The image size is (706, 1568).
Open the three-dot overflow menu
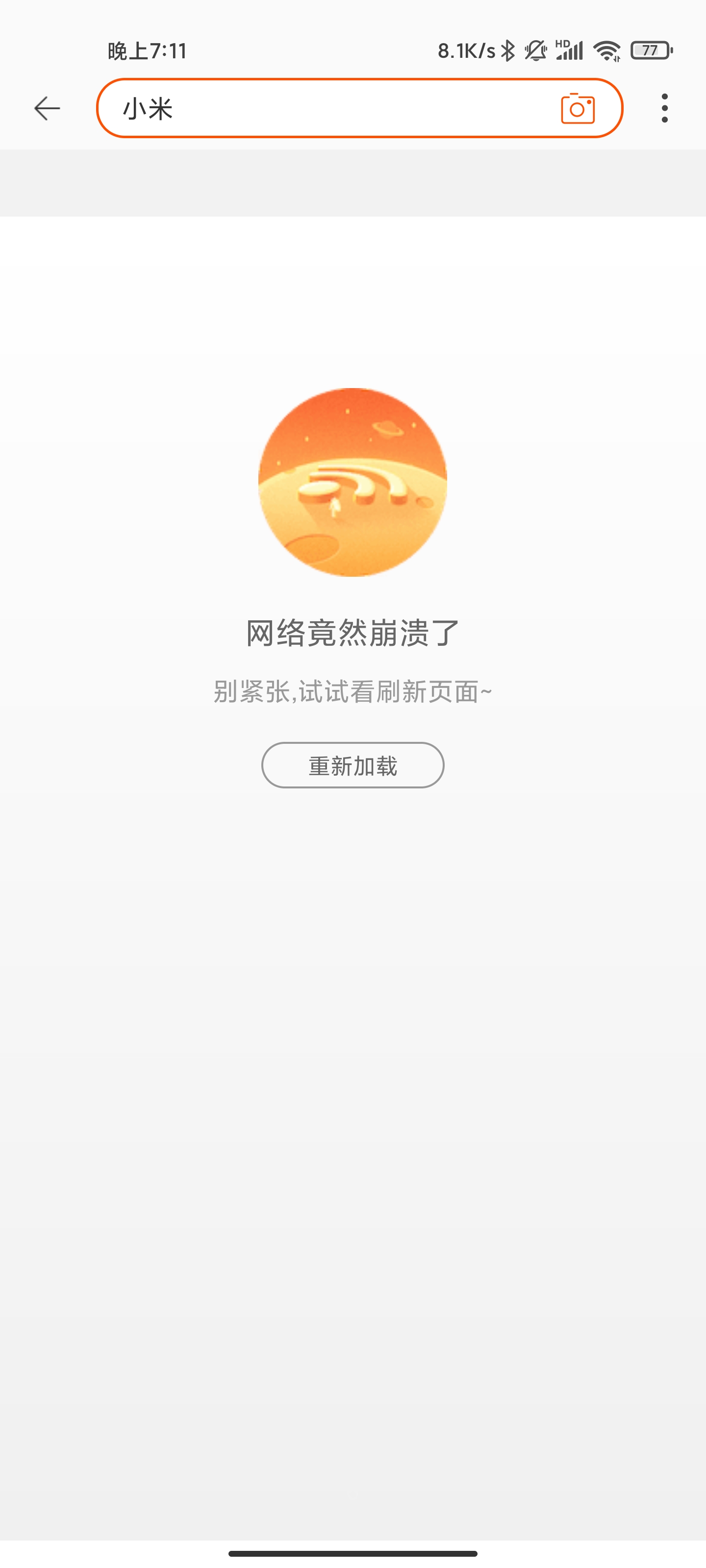pos(666,107)
